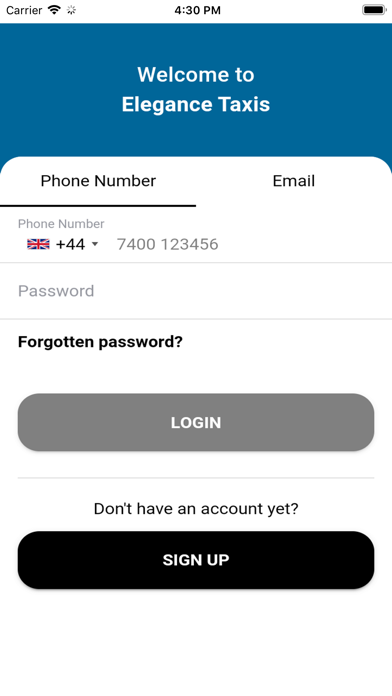Open the Forgotten password link
Screen dimensions: 392x696
[100, 342]
